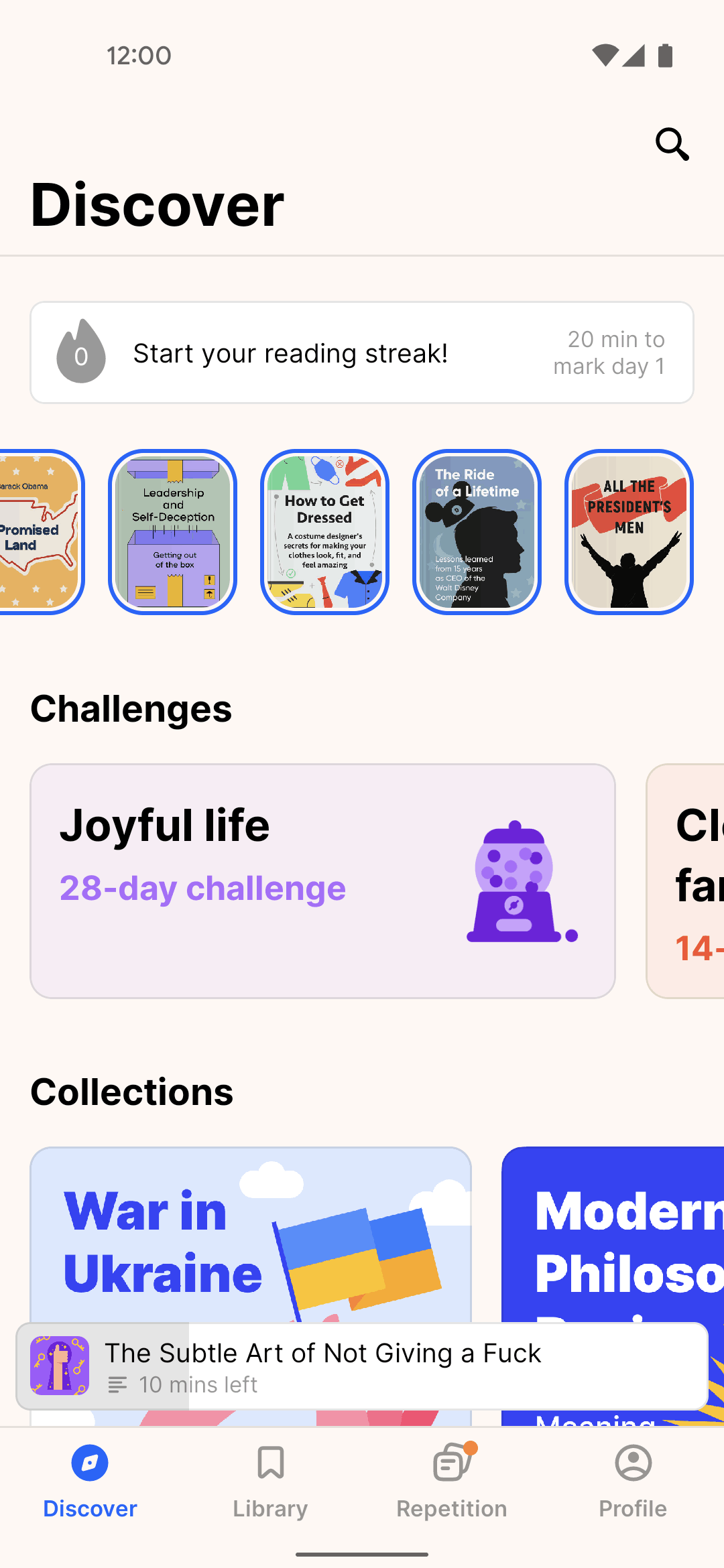The height and width of the screenshot is (1568, 724).
Task: Resume The Subtle Art of Not Giving a Fuck
Action: click(362, 1366)
